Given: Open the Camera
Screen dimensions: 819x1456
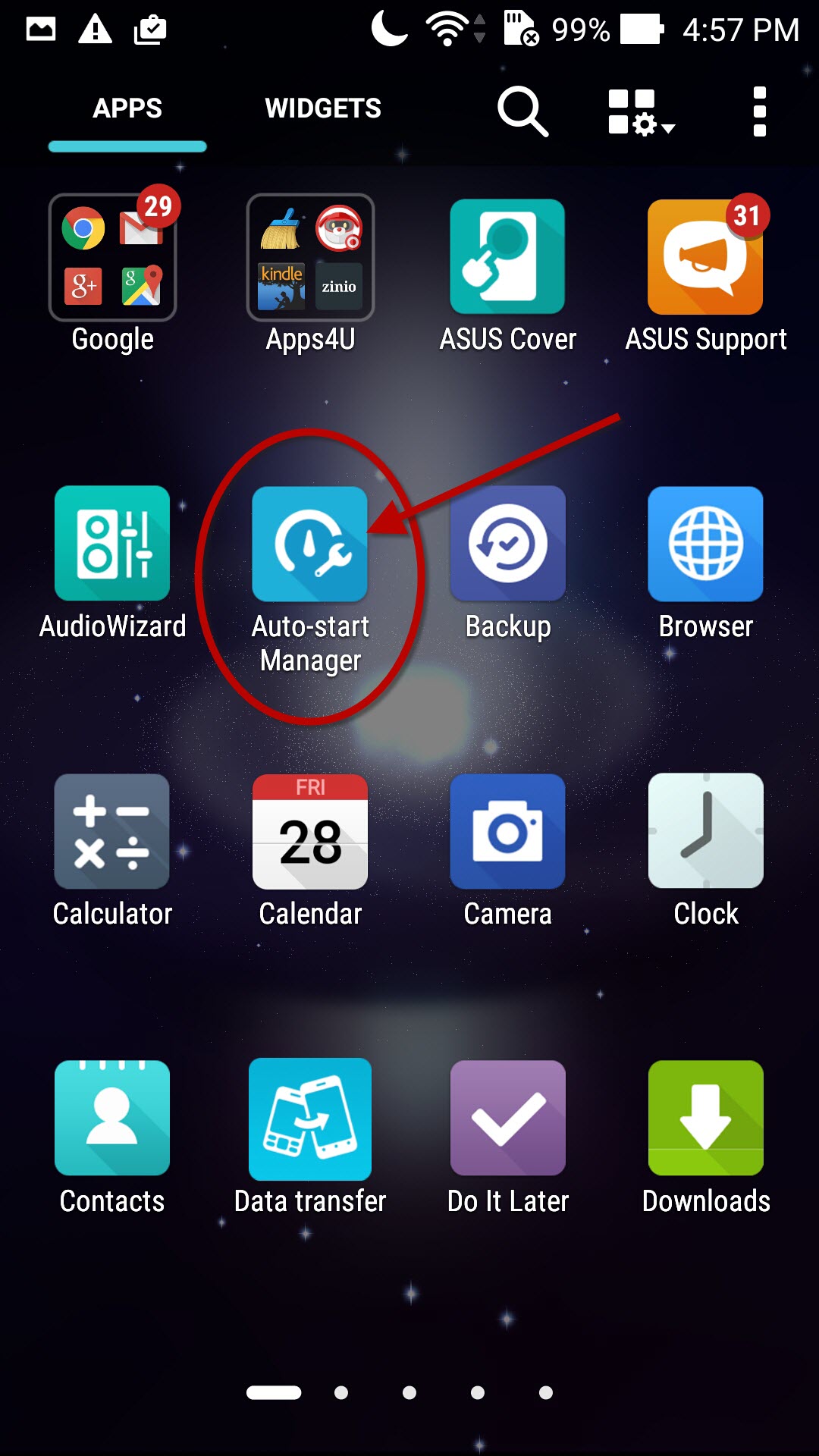Looking at the screenshot, I should [507, 831].
